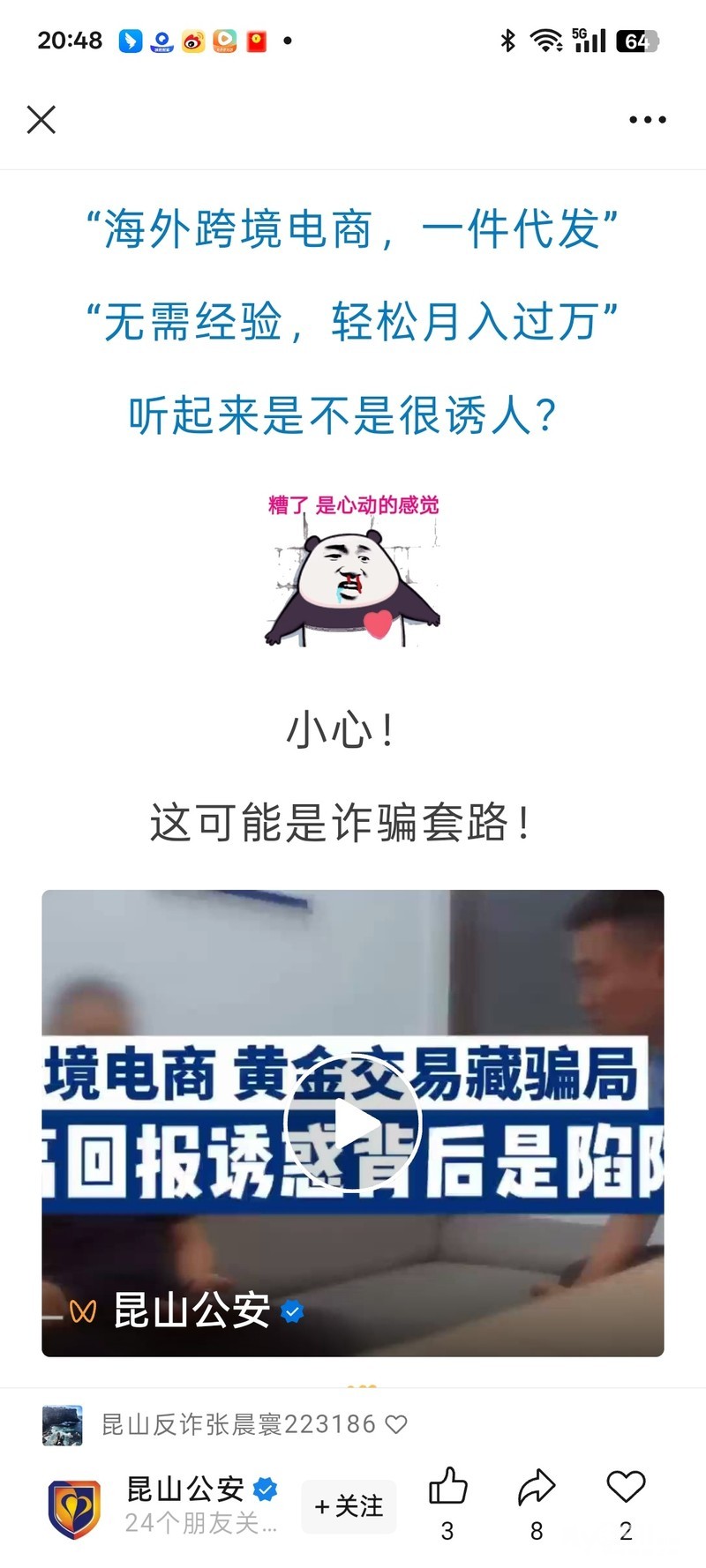This screenshot has width=706, height=1568.
Task: Open the three-dot overflow menu
Action: coord(647,119)
